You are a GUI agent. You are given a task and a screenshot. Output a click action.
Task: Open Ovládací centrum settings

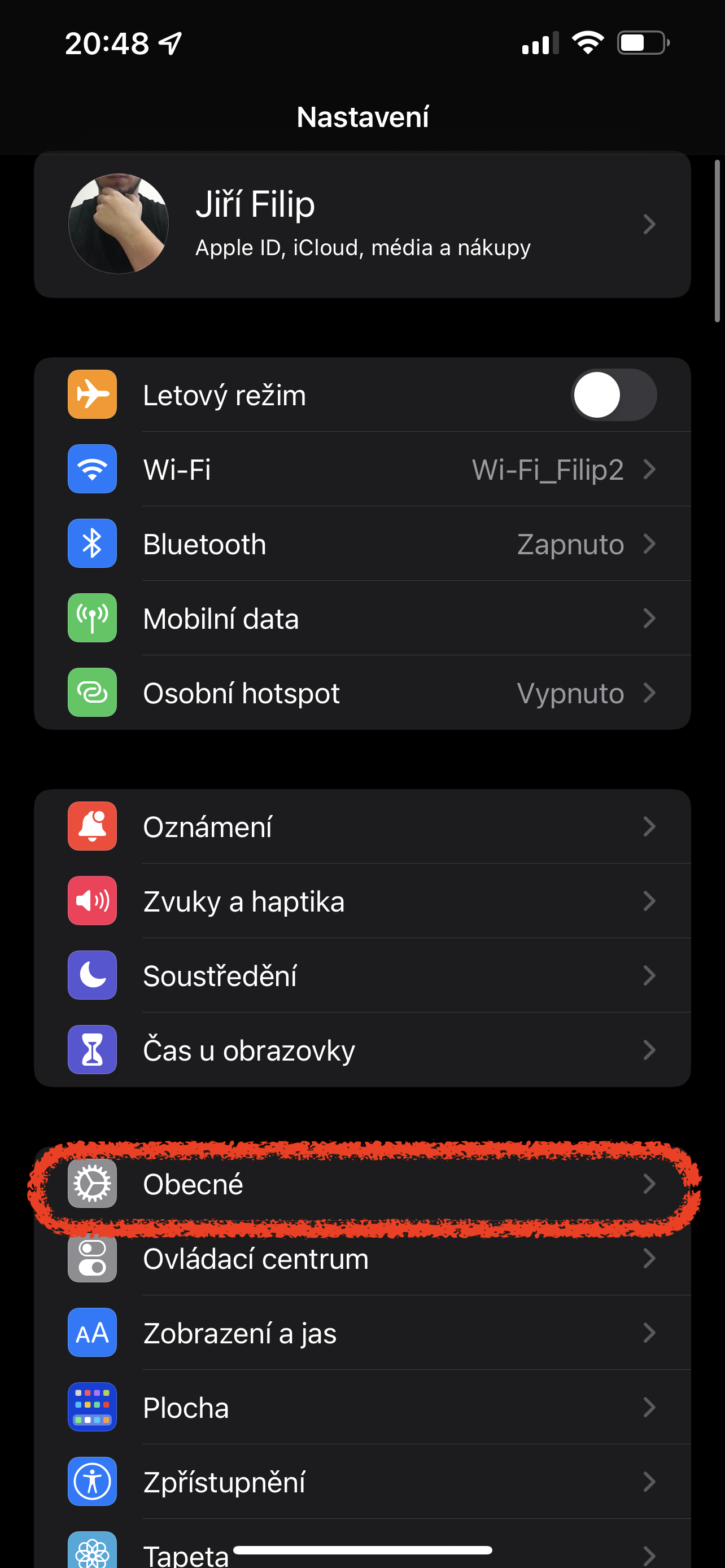pyautogui.click(x=362, y=1258)
